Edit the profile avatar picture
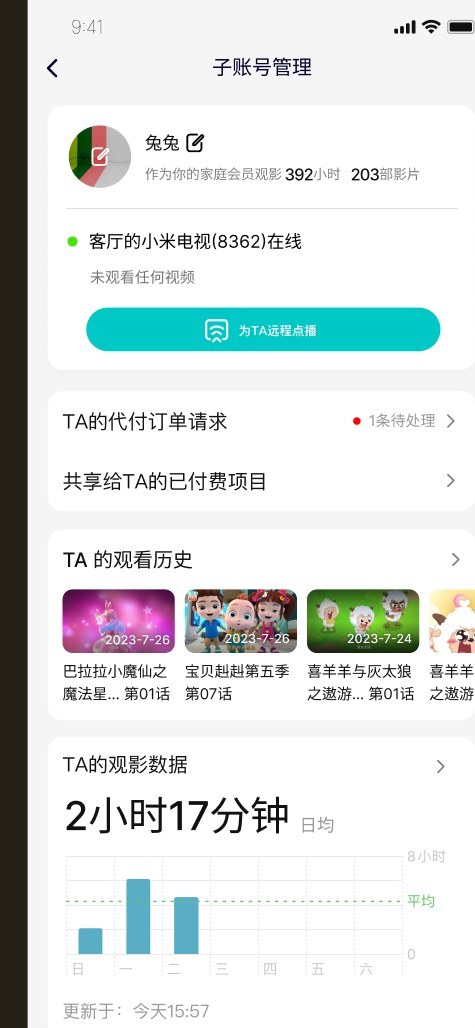Image resolution: width=475 pixels, height=1028 pixels. [100, 157]
